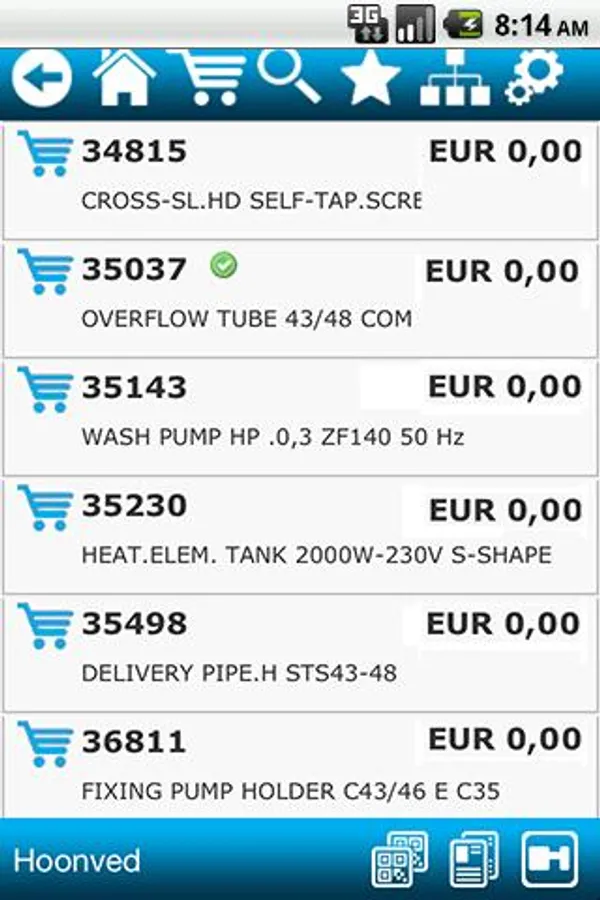
Task: Open the QR code scanner
Action: 400,860
